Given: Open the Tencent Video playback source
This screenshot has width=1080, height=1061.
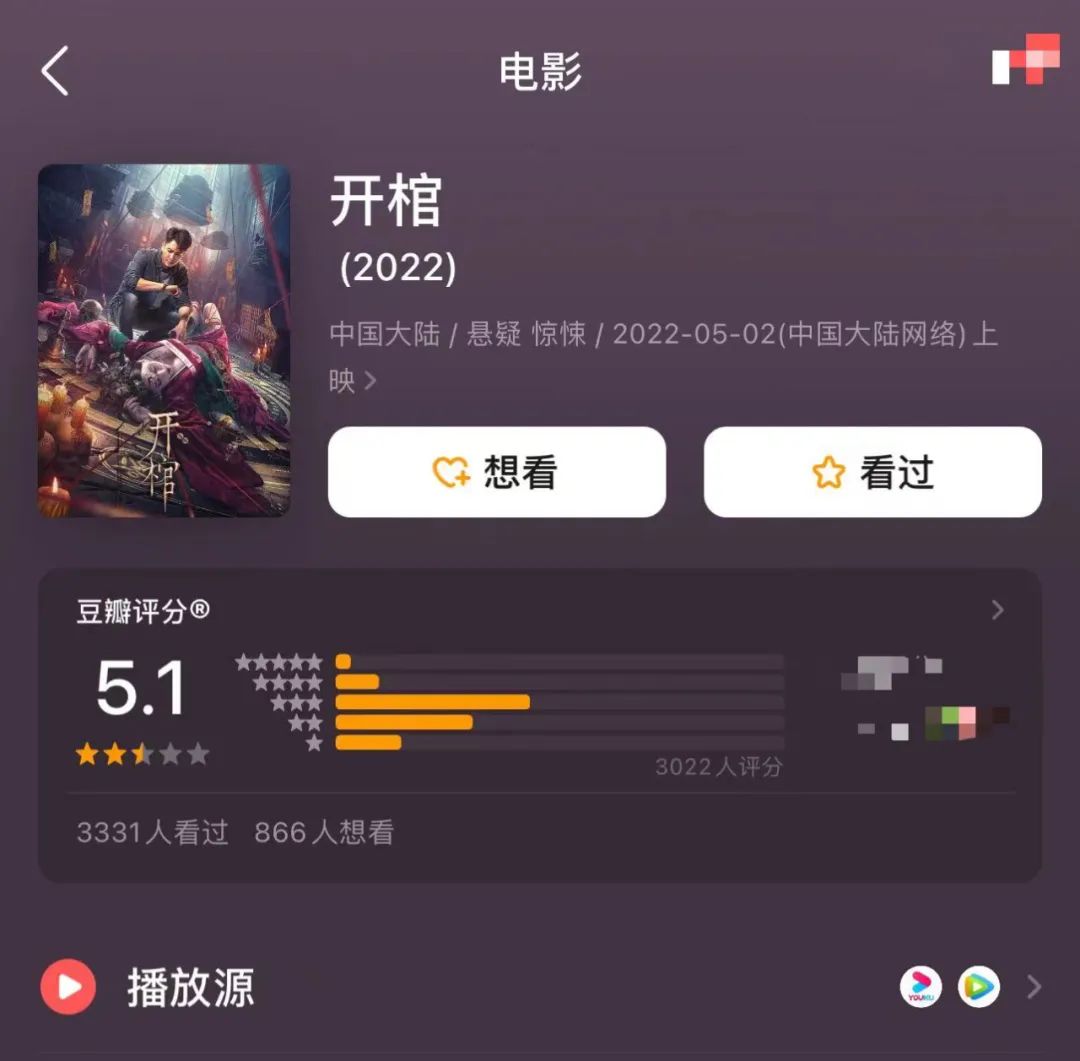Looking at the screenshot, I should [x=978, y=987].
